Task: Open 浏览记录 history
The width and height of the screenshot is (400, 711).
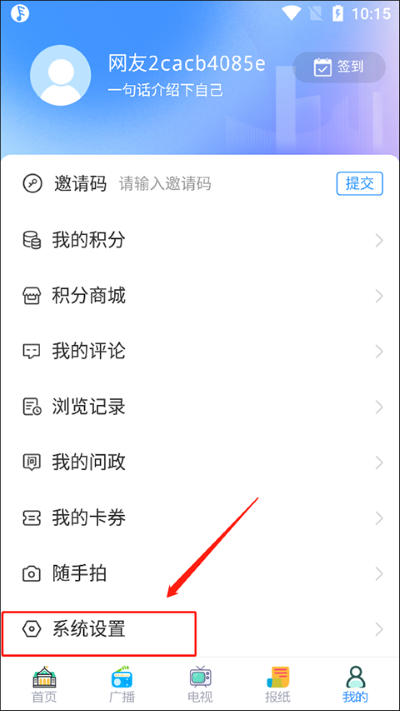Action: 200,407
